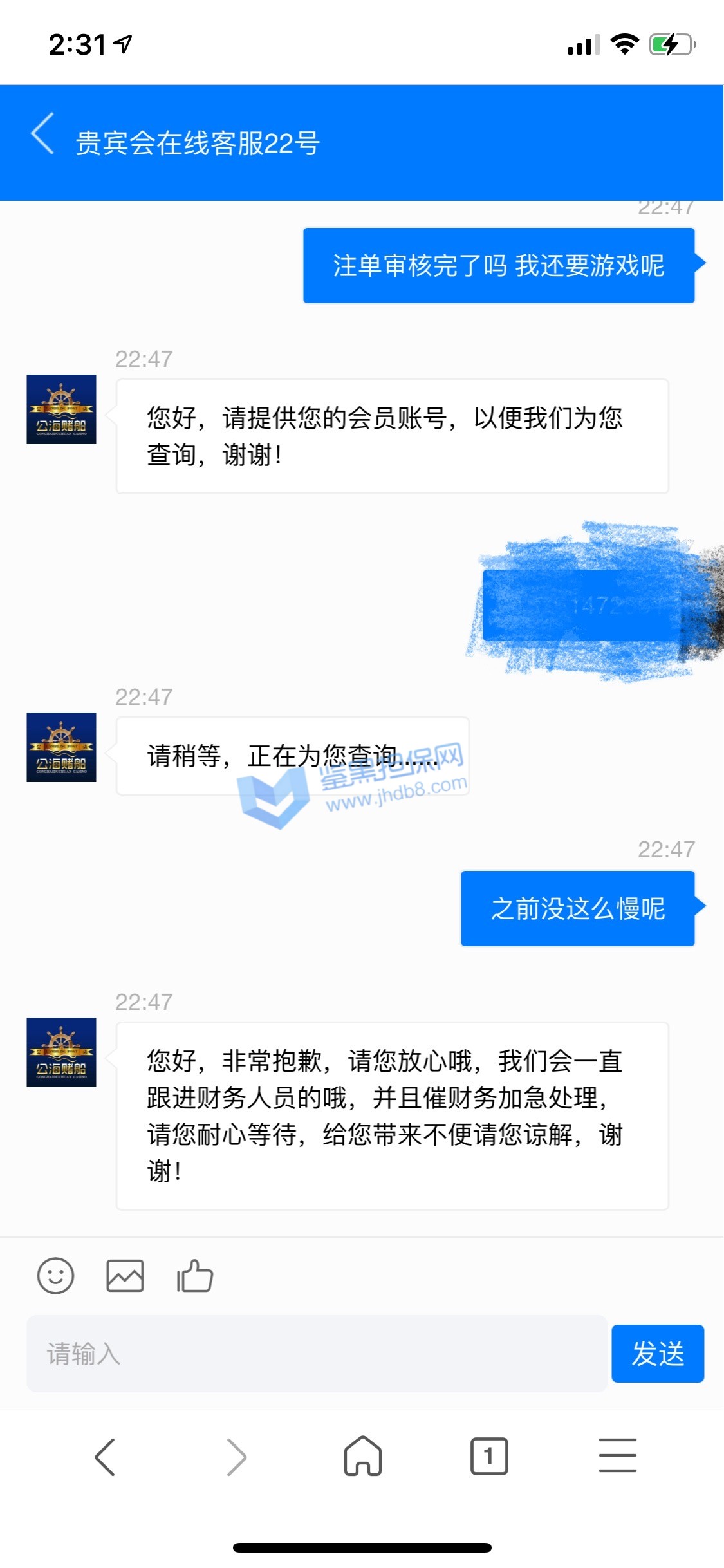Go back from the customer service chat
The width and height of the screenshot is (724, 1568).
pyautogui.click(x=42, y=134)
